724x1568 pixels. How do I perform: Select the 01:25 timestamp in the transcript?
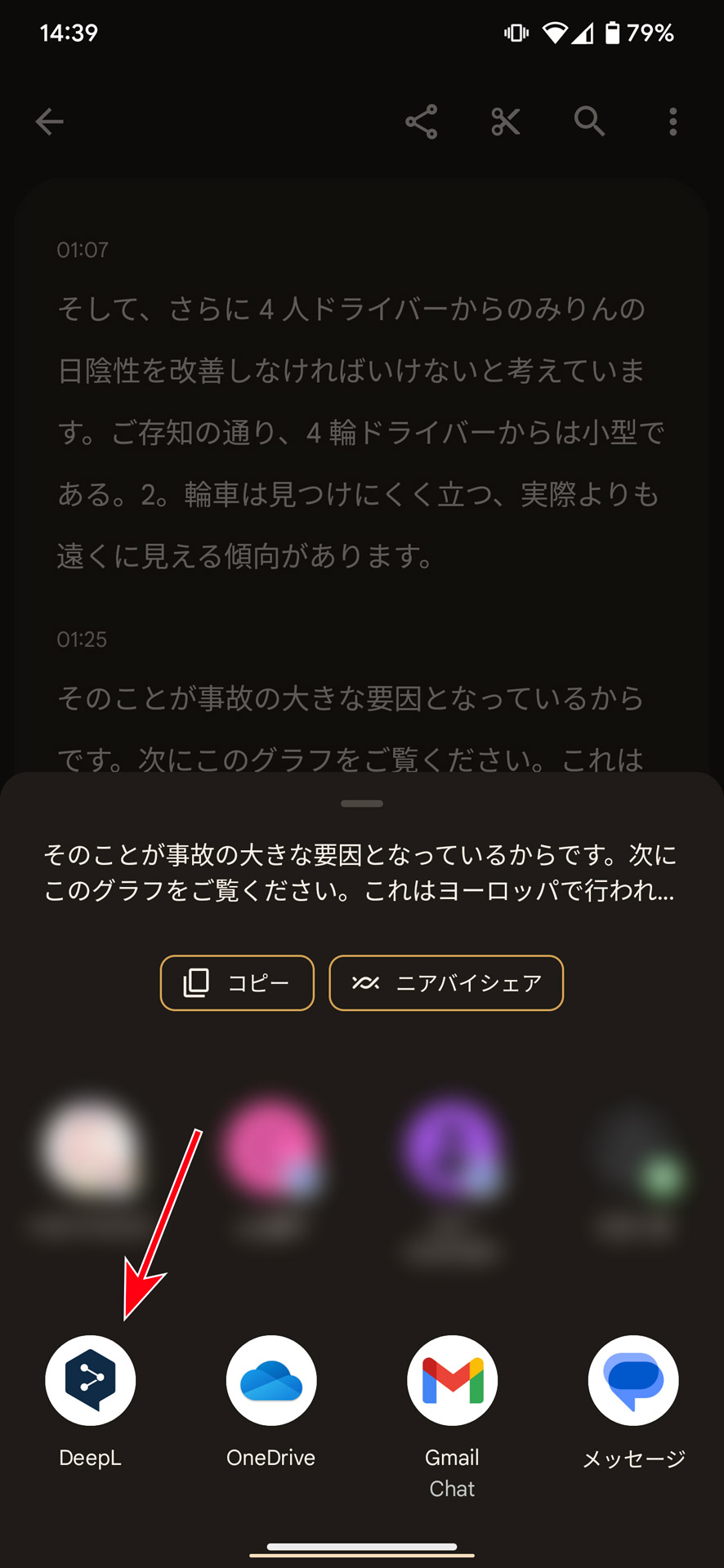point(81,640)
